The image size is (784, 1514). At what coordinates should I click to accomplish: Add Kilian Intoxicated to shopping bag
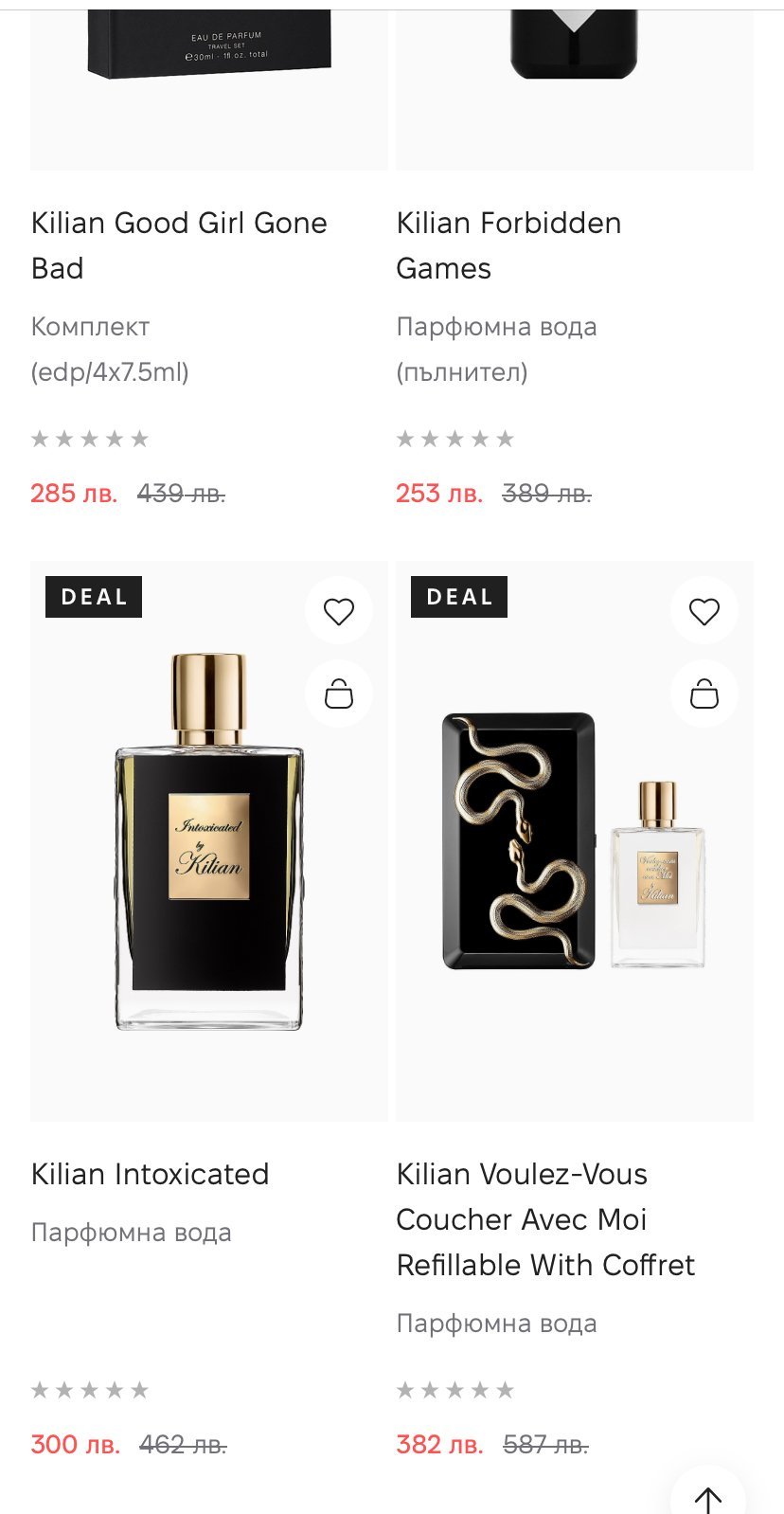pos(339,694)
